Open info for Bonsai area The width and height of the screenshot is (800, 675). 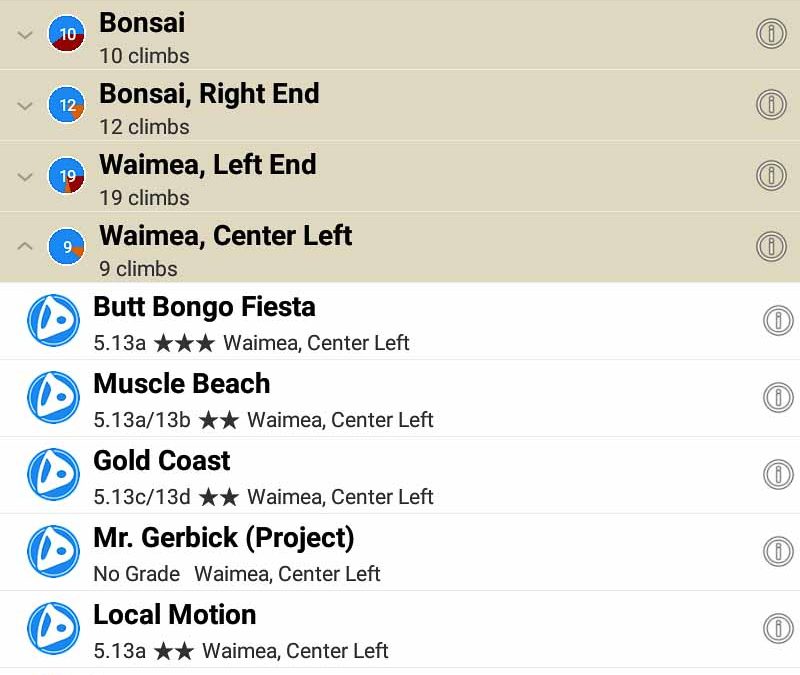coord(770,34)
